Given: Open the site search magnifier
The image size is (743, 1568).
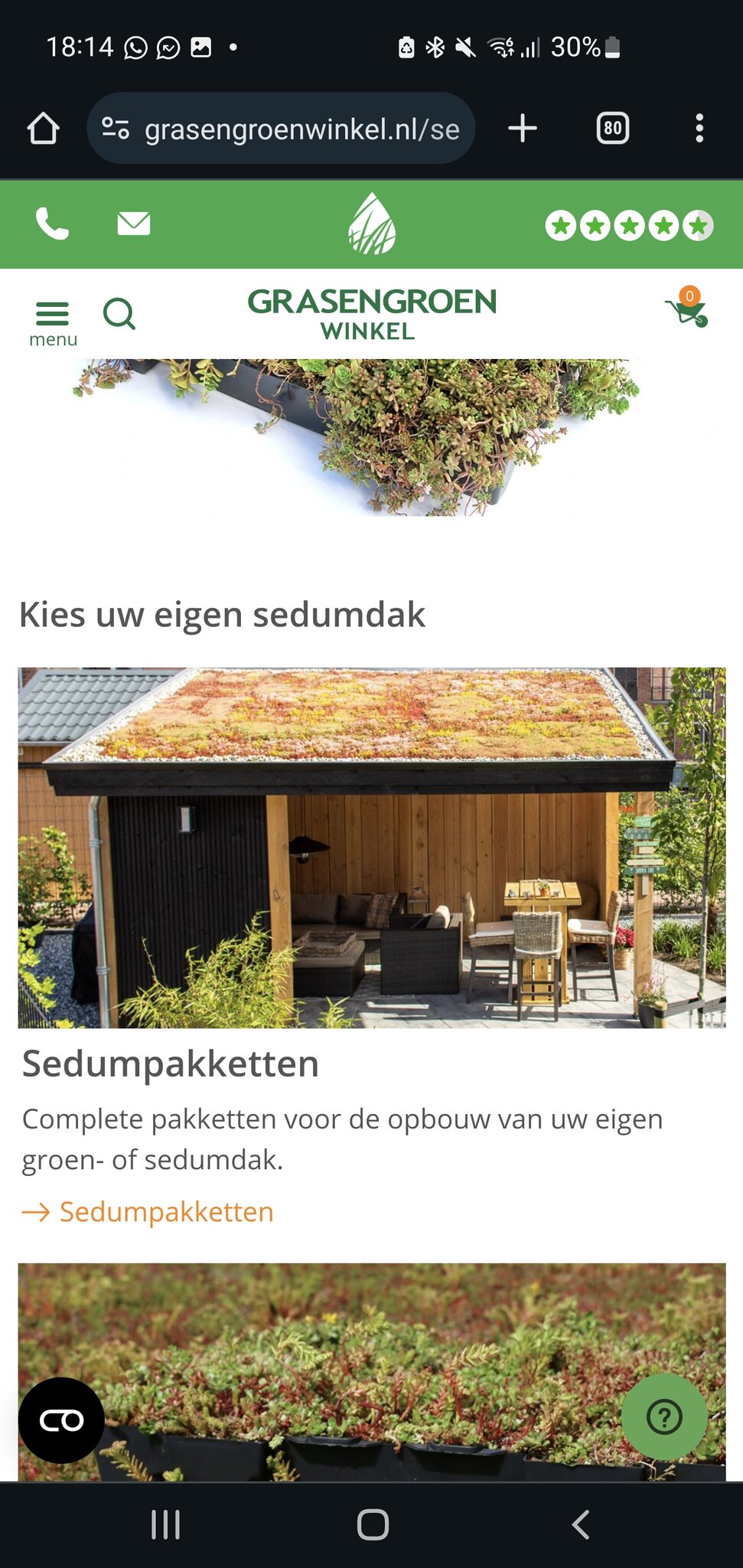Looking at the screenshot, I should pos(119,314).
